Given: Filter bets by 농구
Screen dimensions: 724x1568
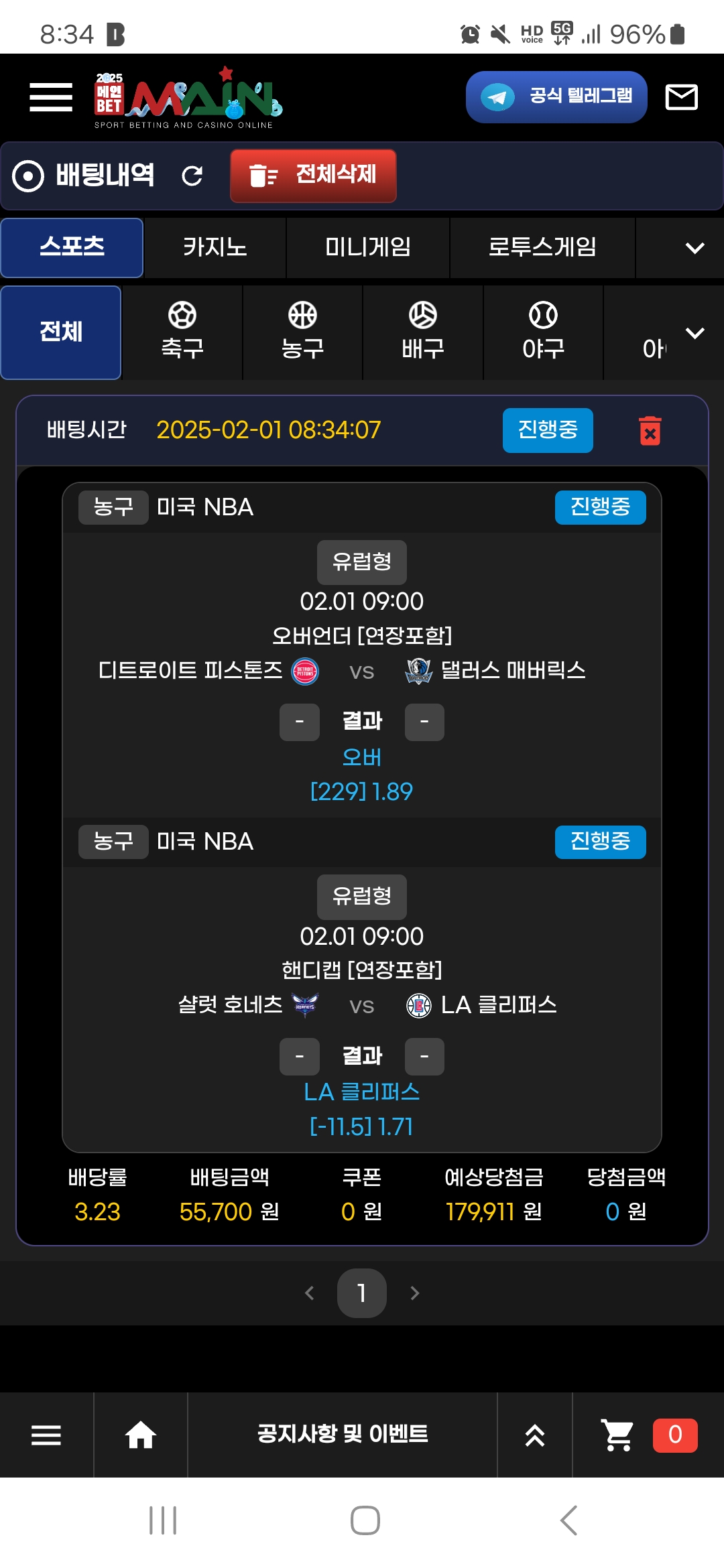Looking at the screenshot, I should 302,332.
